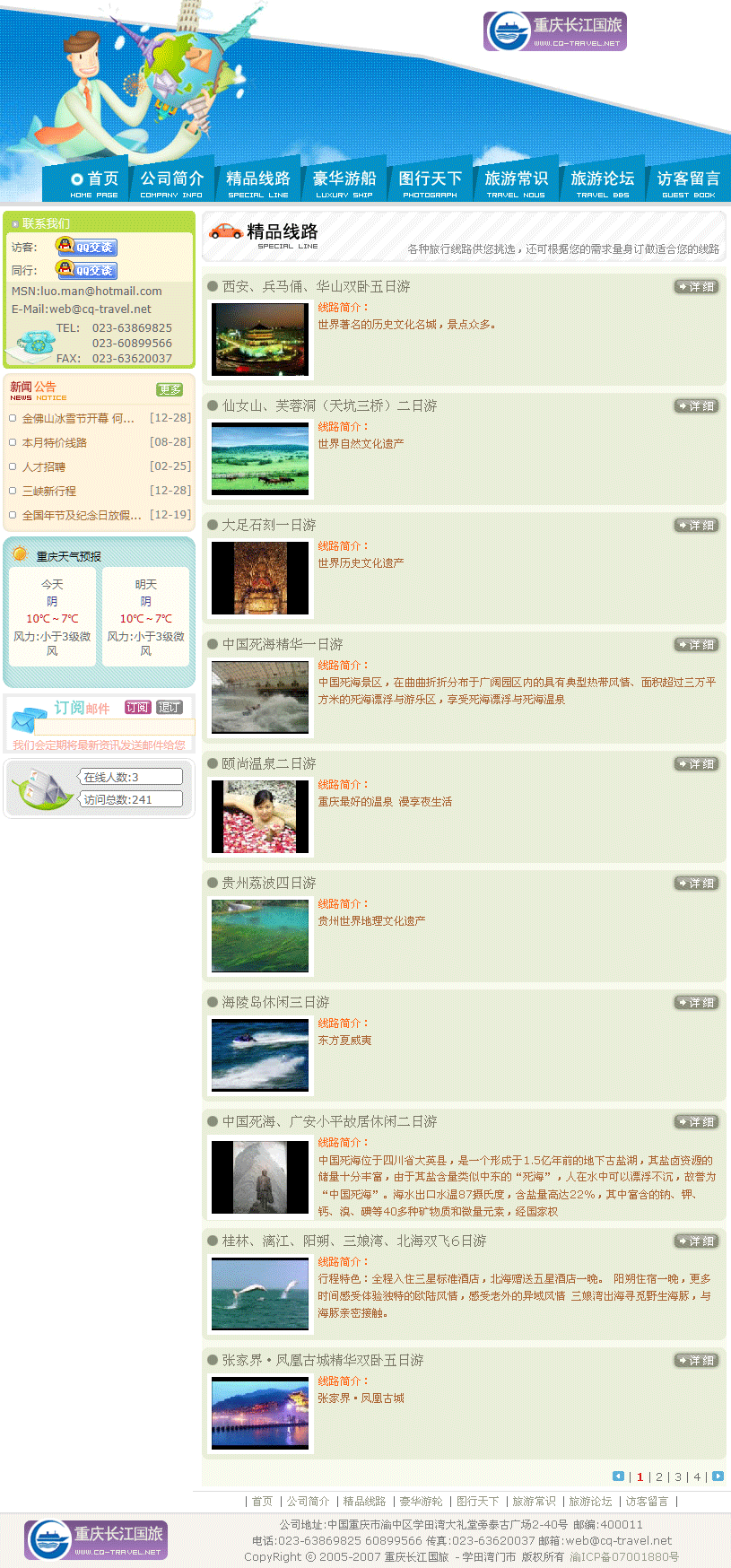Go to page 2 of routes

click(x=659, y=1477)
